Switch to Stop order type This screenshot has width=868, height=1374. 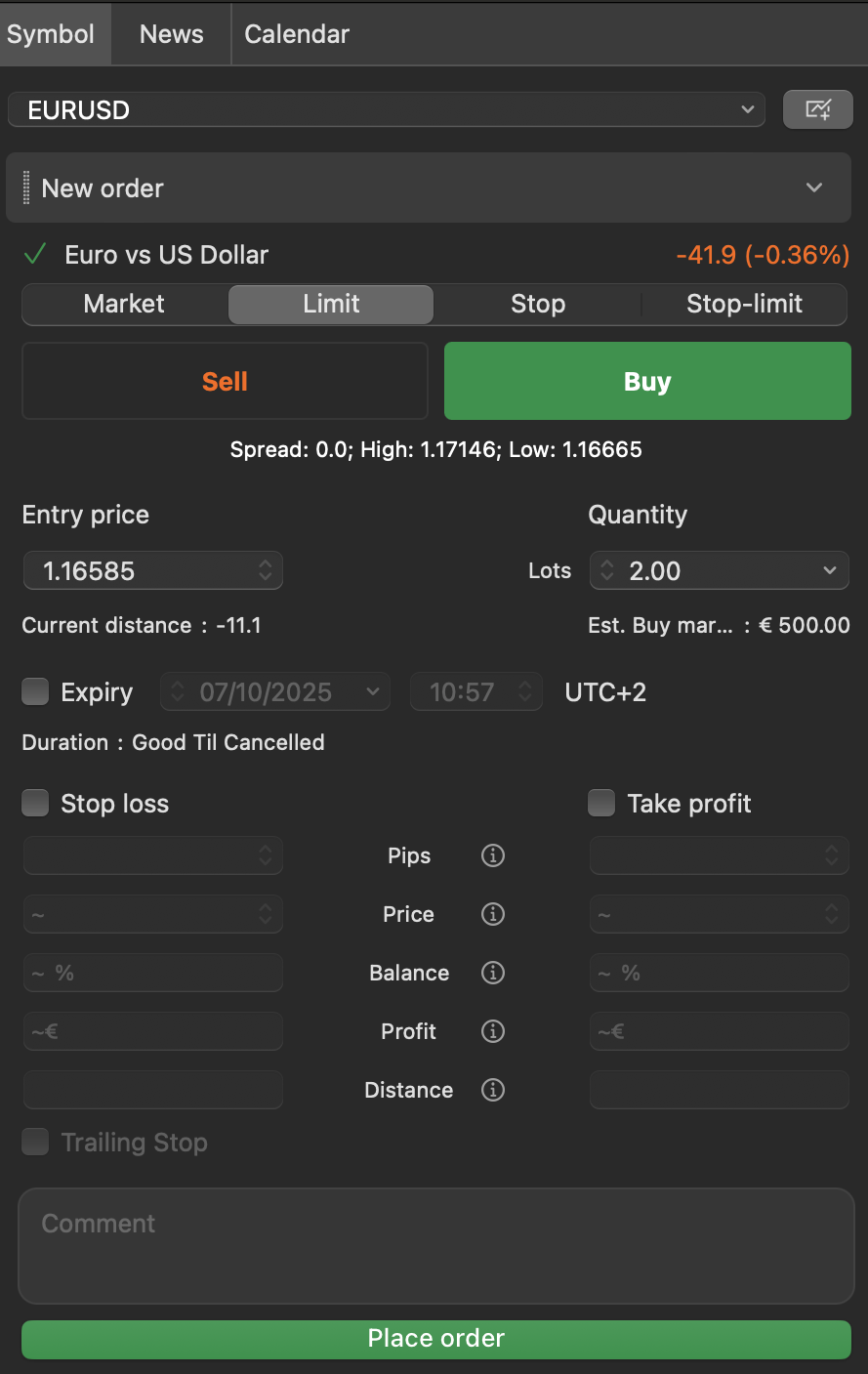point(538,304)
